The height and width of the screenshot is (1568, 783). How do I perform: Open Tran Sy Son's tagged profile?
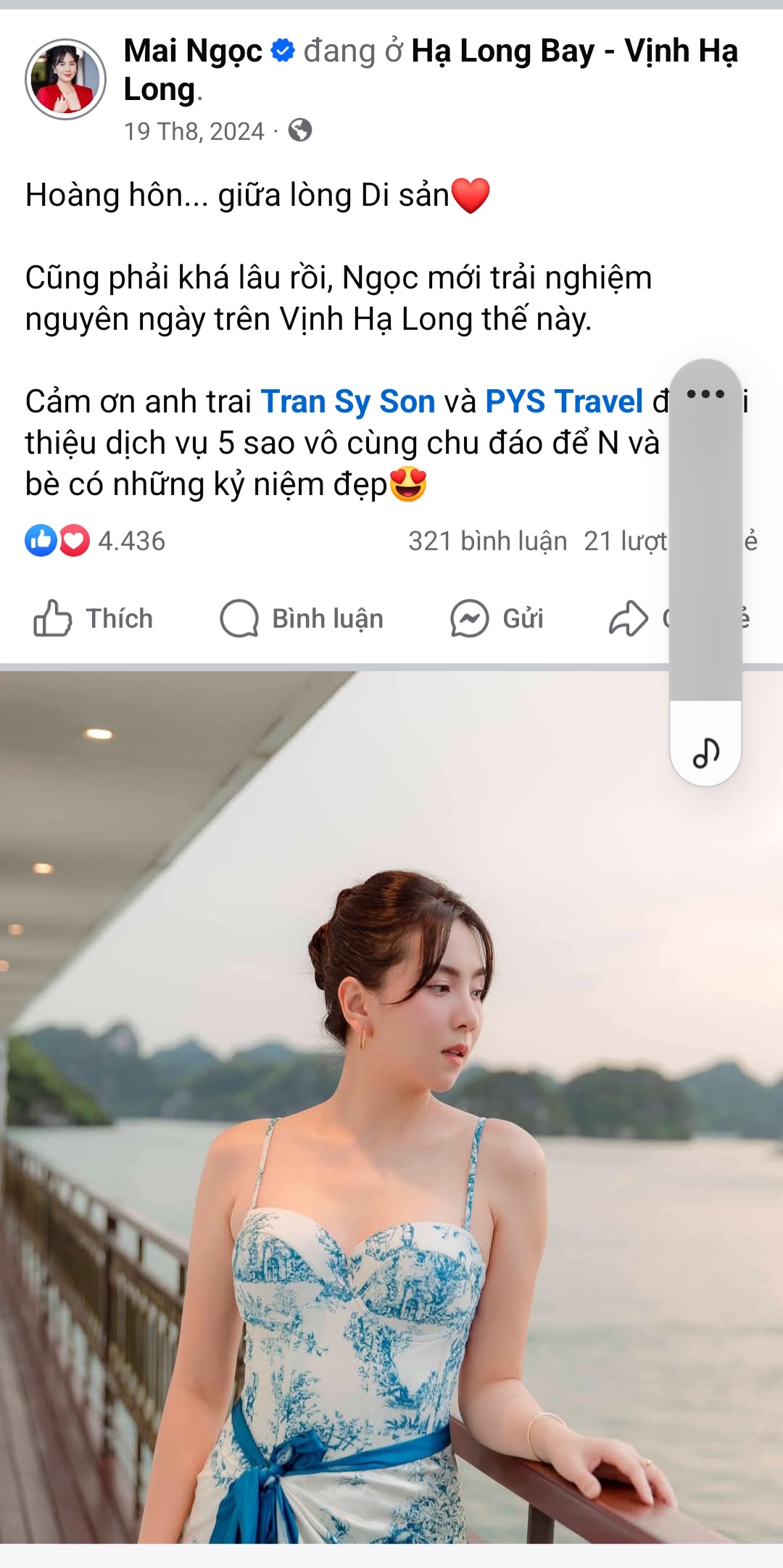coord(348,402)
